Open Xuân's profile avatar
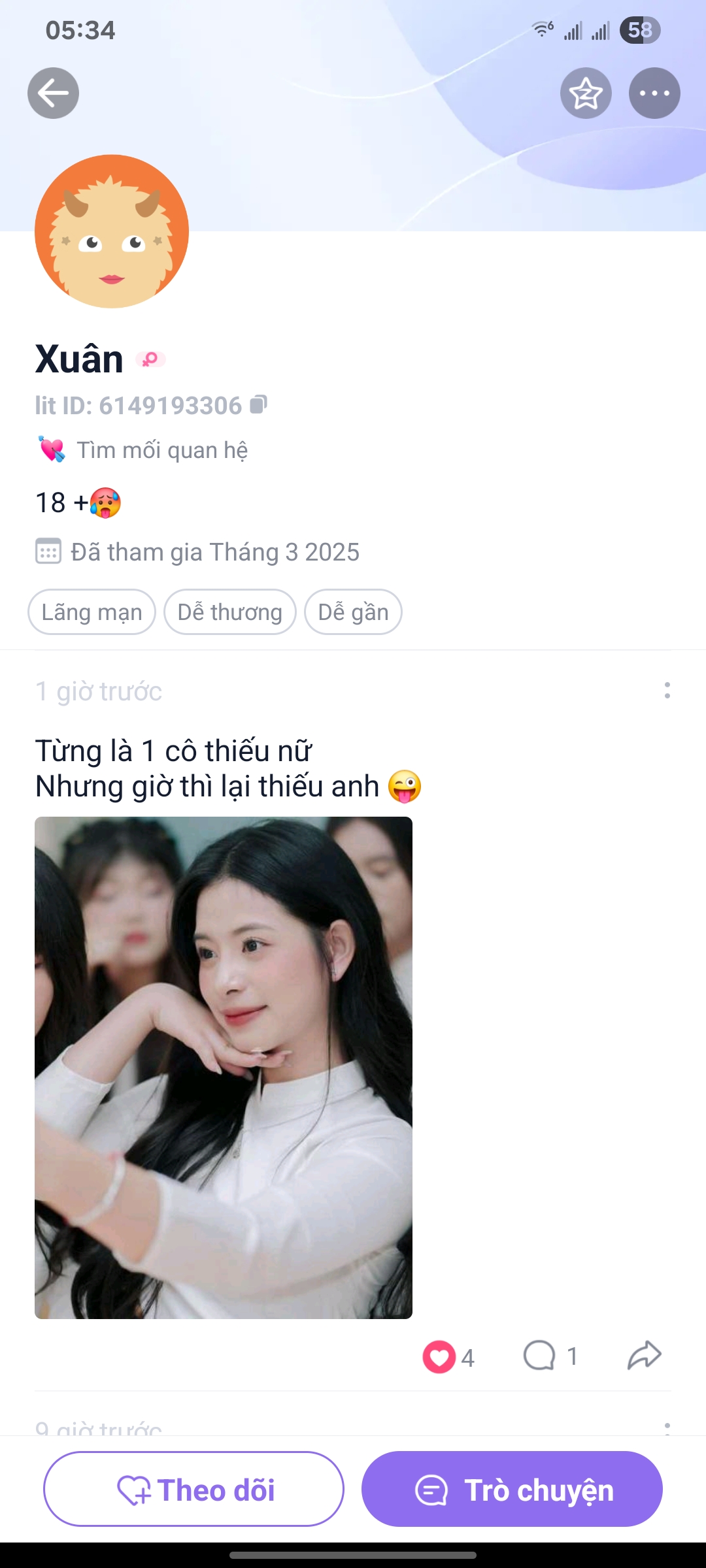Viewport: 706px width, 1568px height. coord(112,231)
